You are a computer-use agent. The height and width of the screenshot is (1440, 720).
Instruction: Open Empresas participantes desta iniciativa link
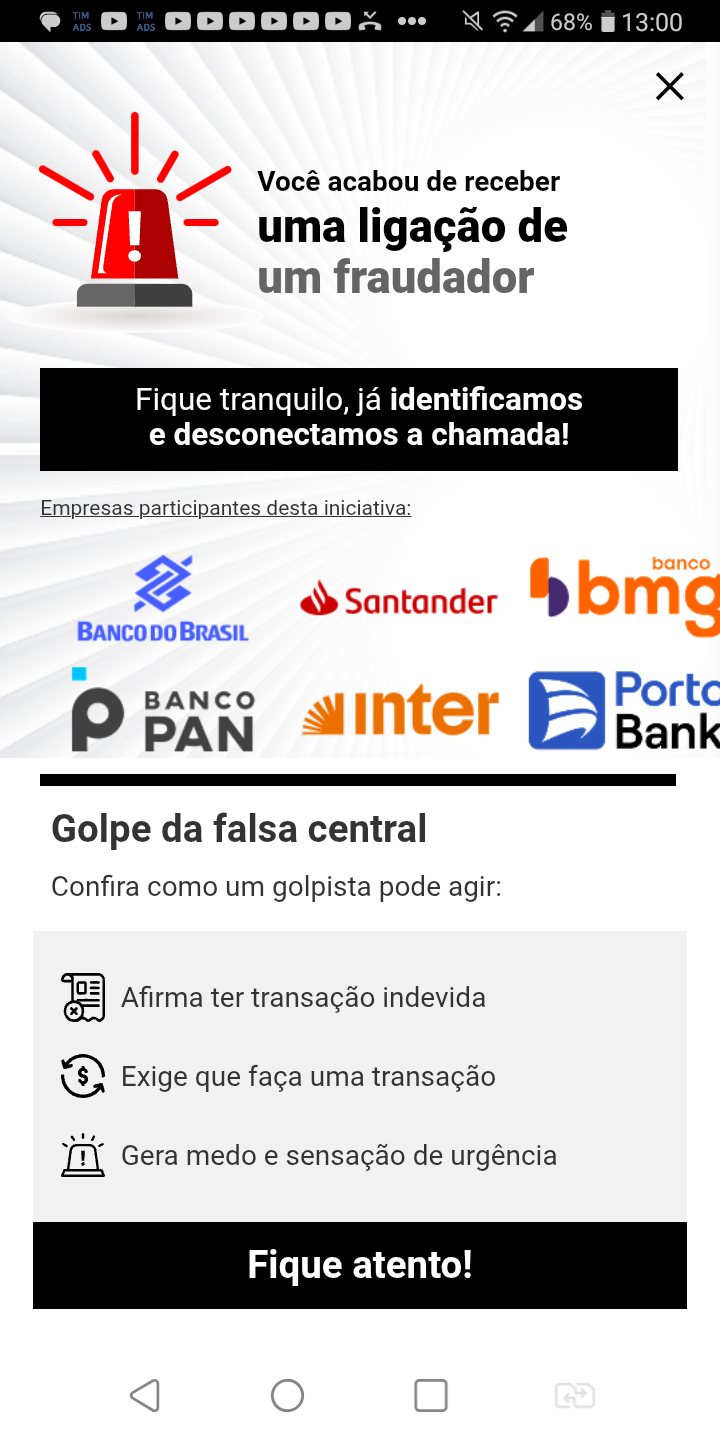tap(225, 508)
